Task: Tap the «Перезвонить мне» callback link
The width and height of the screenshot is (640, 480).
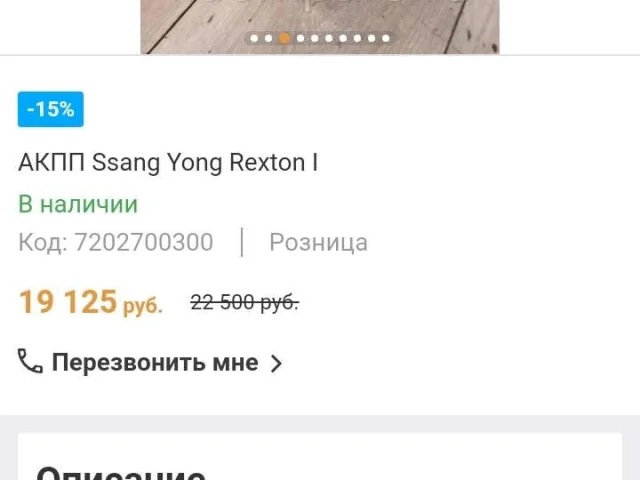Action: coord(154,362)
